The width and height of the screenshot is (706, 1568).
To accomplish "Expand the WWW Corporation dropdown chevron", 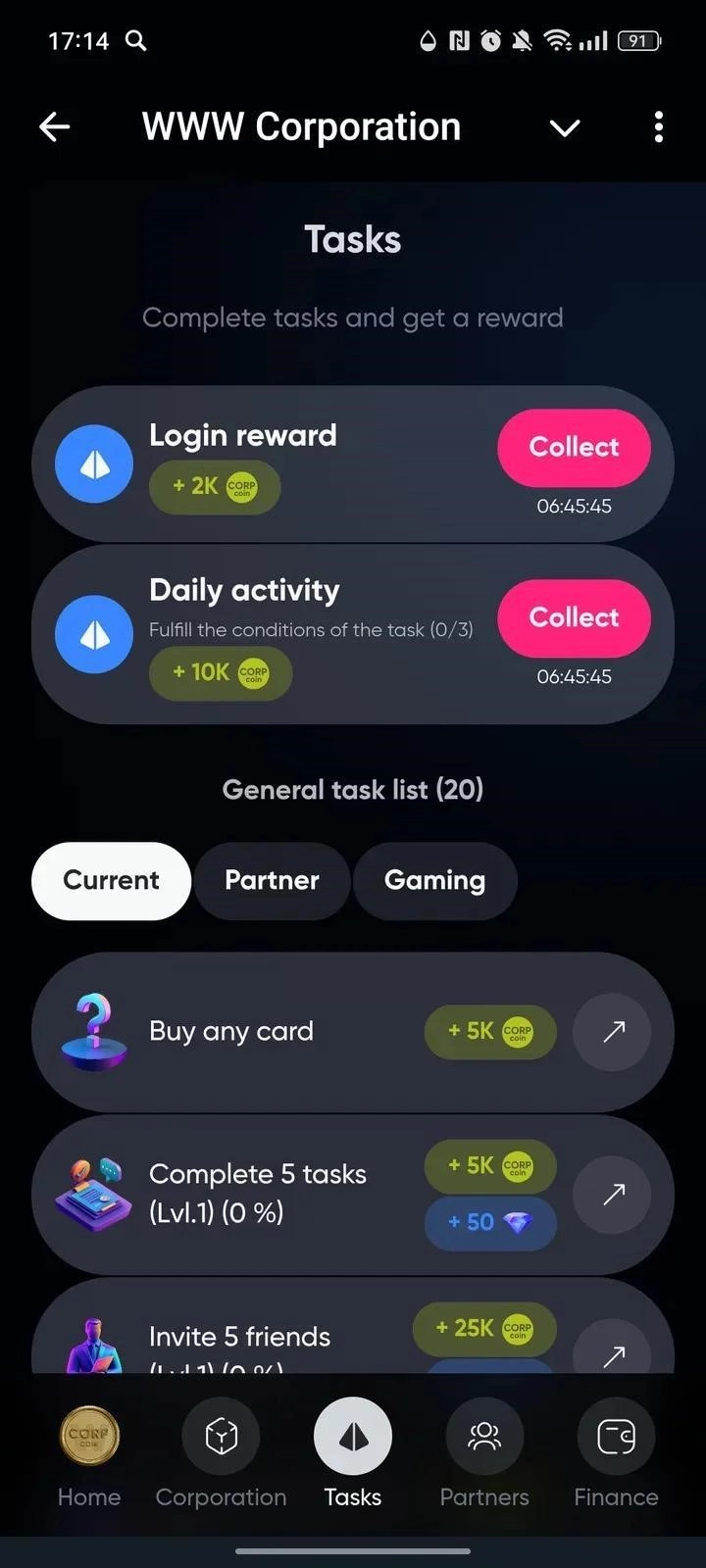I will 565,127.
